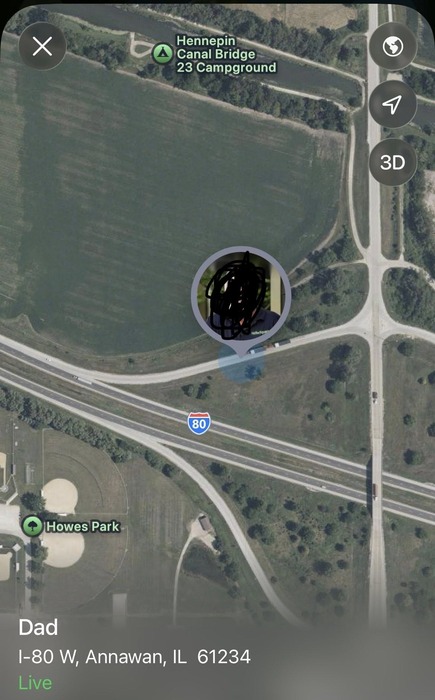Select Hennepin Canal Bridge 23 Campground marker
This screenshot has height=700, width=435.
click(163, 54)
